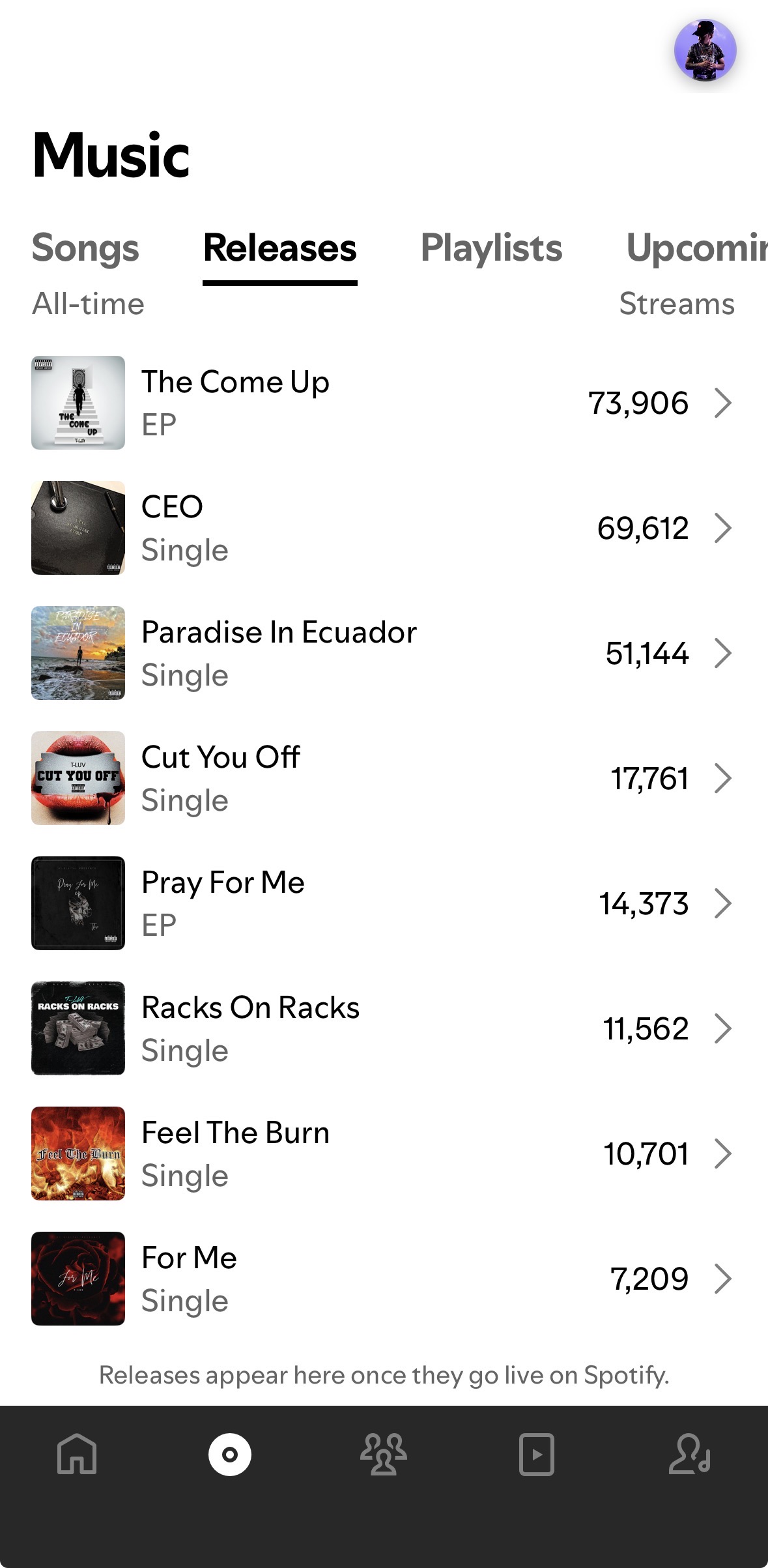Switch to the Playlists tab
768x1568 pixels.
tap(491, 248)
